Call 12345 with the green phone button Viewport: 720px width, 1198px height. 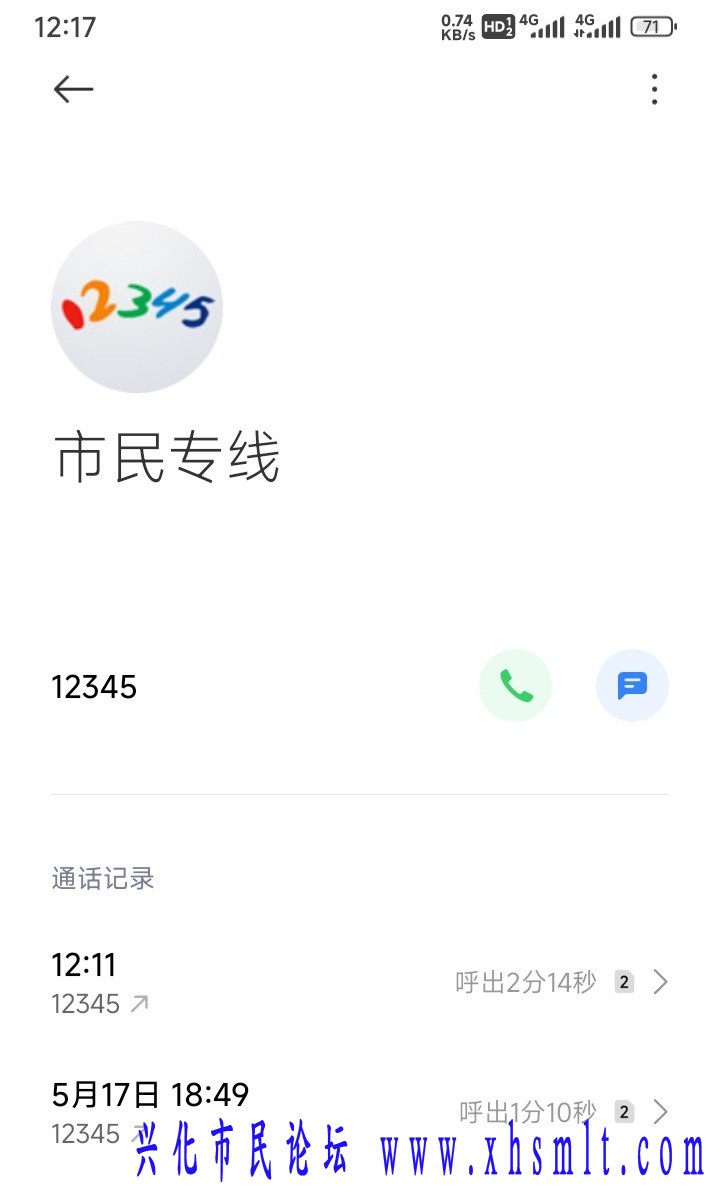click(x=516, y=686)
